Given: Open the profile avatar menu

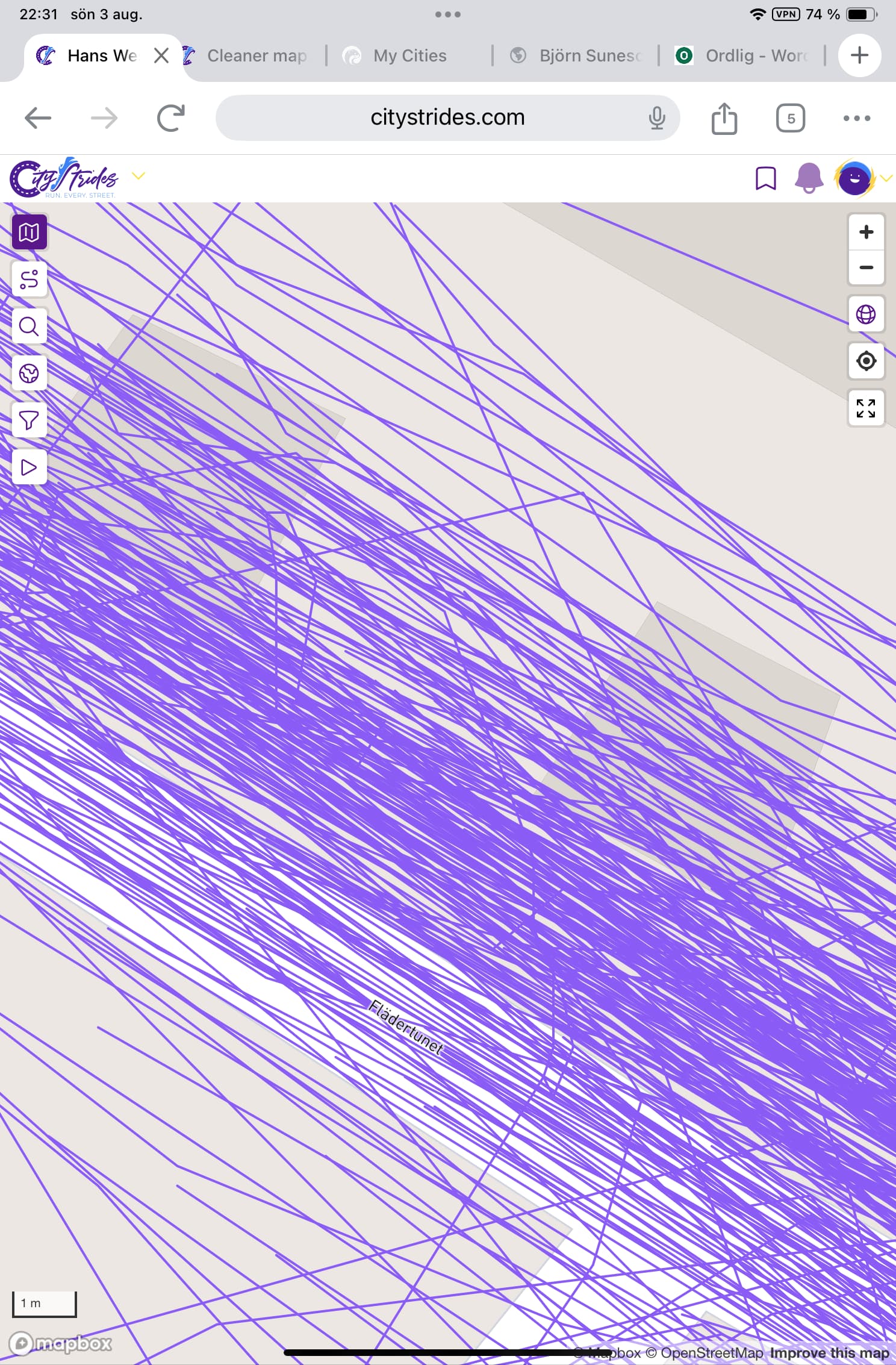Looking at the screenshot, I should point(855,178).
